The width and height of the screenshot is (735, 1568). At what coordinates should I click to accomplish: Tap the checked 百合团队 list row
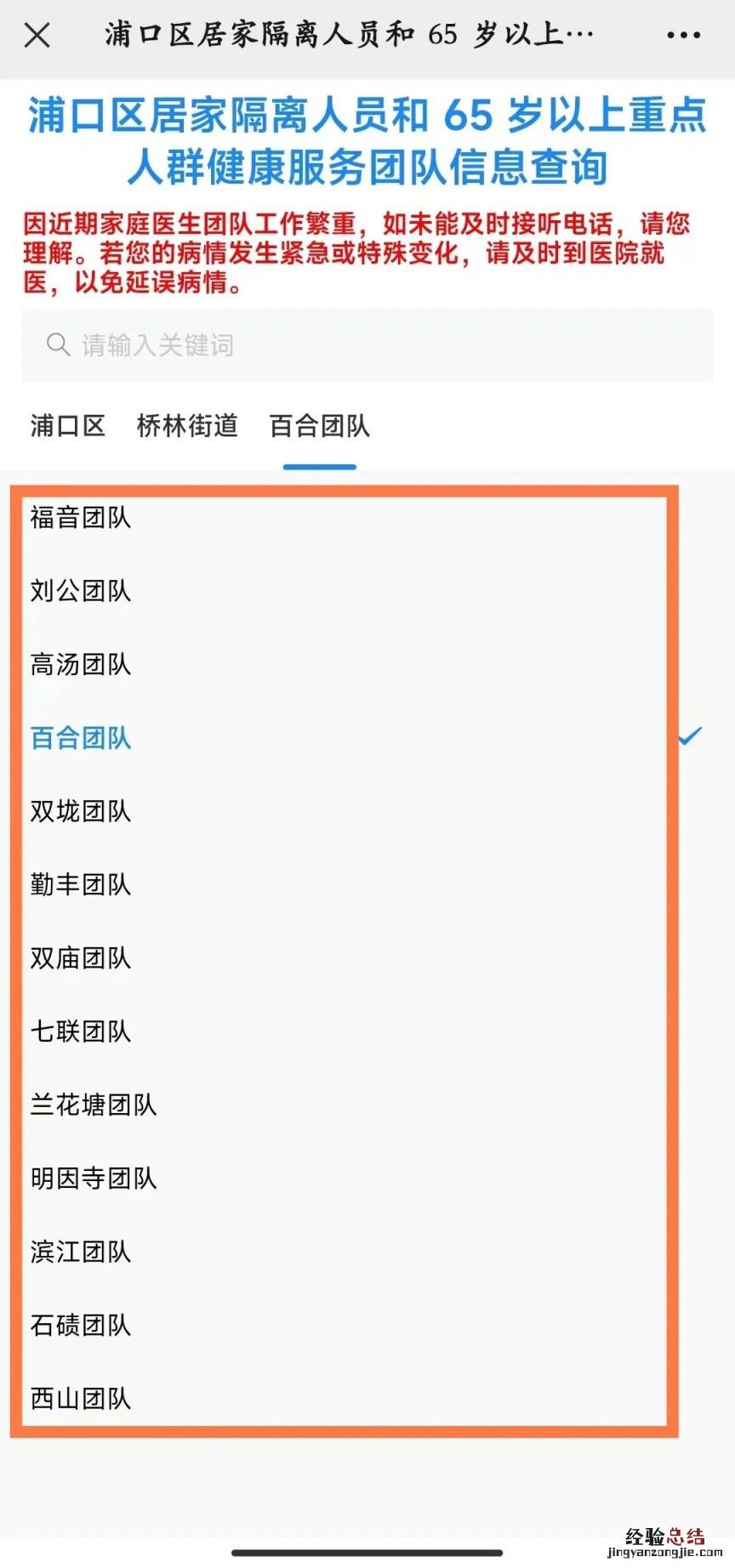[82, 738]
